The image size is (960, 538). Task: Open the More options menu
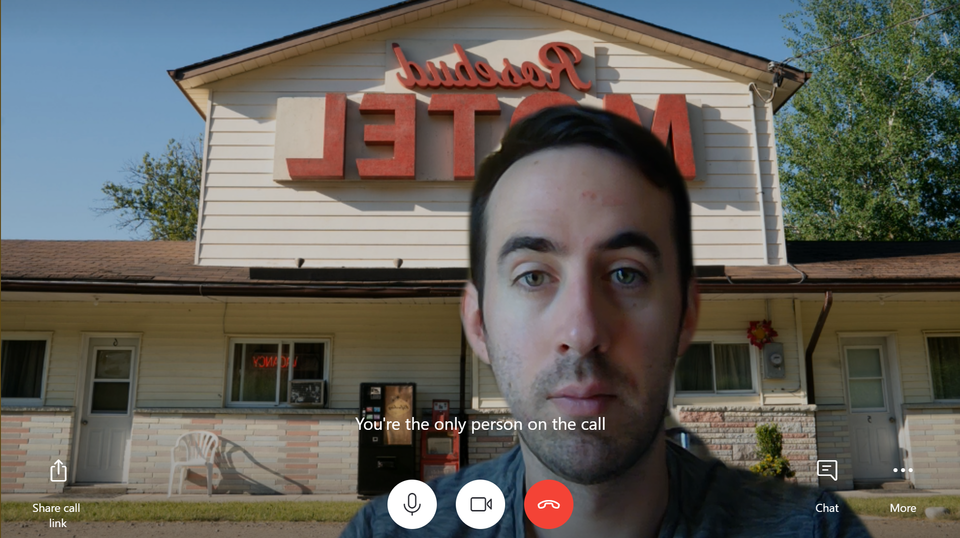pyautogui.click(x=903, y=472)
